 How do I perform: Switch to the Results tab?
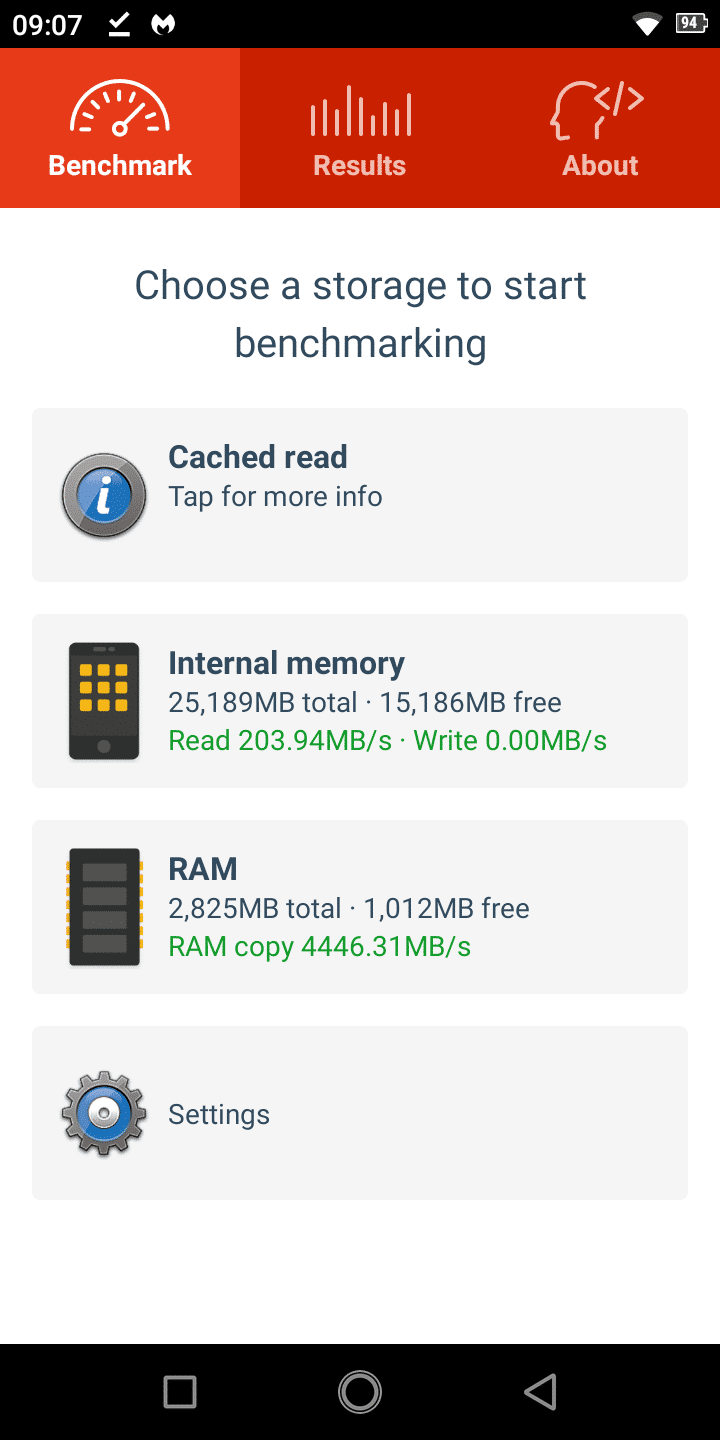(360, 128)
